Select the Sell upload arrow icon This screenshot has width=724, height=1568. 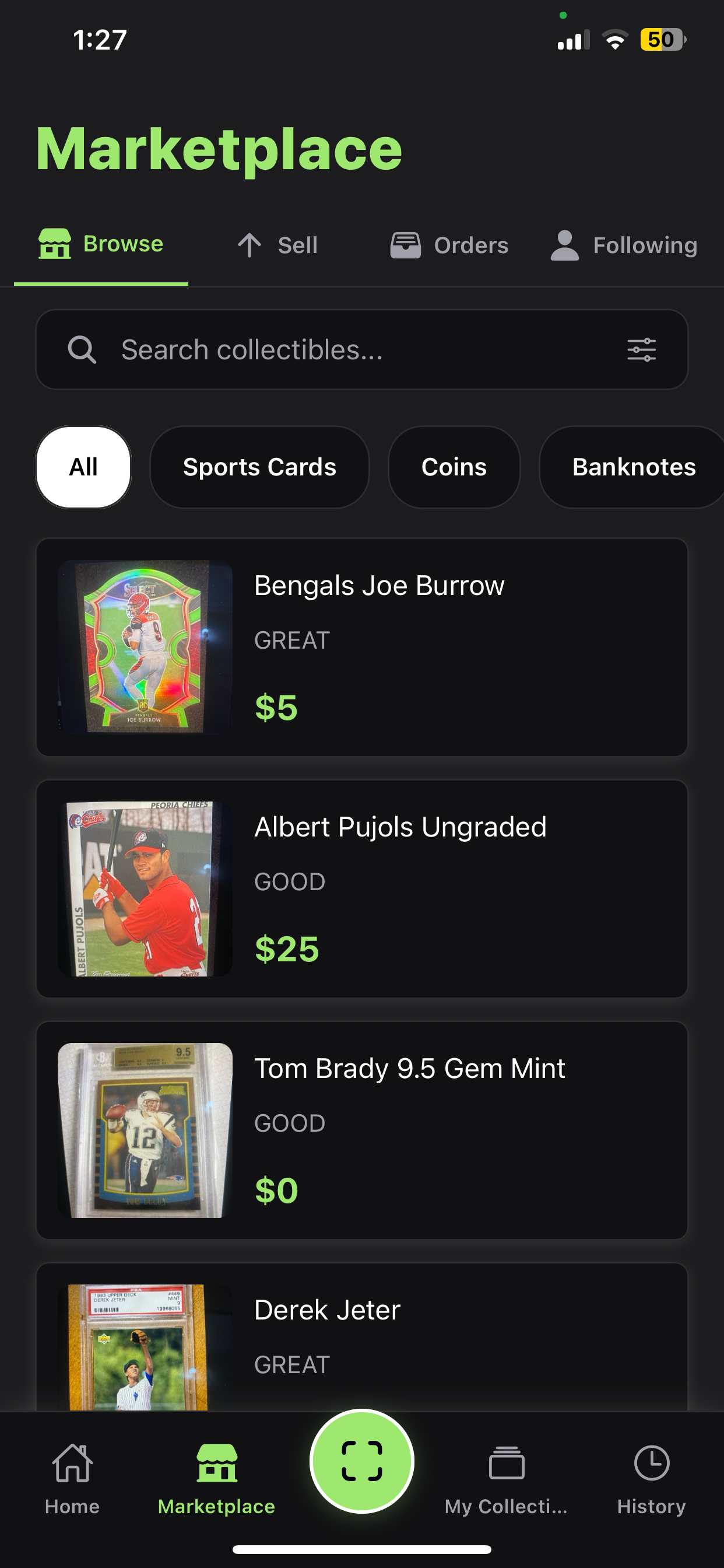point(251,244)
